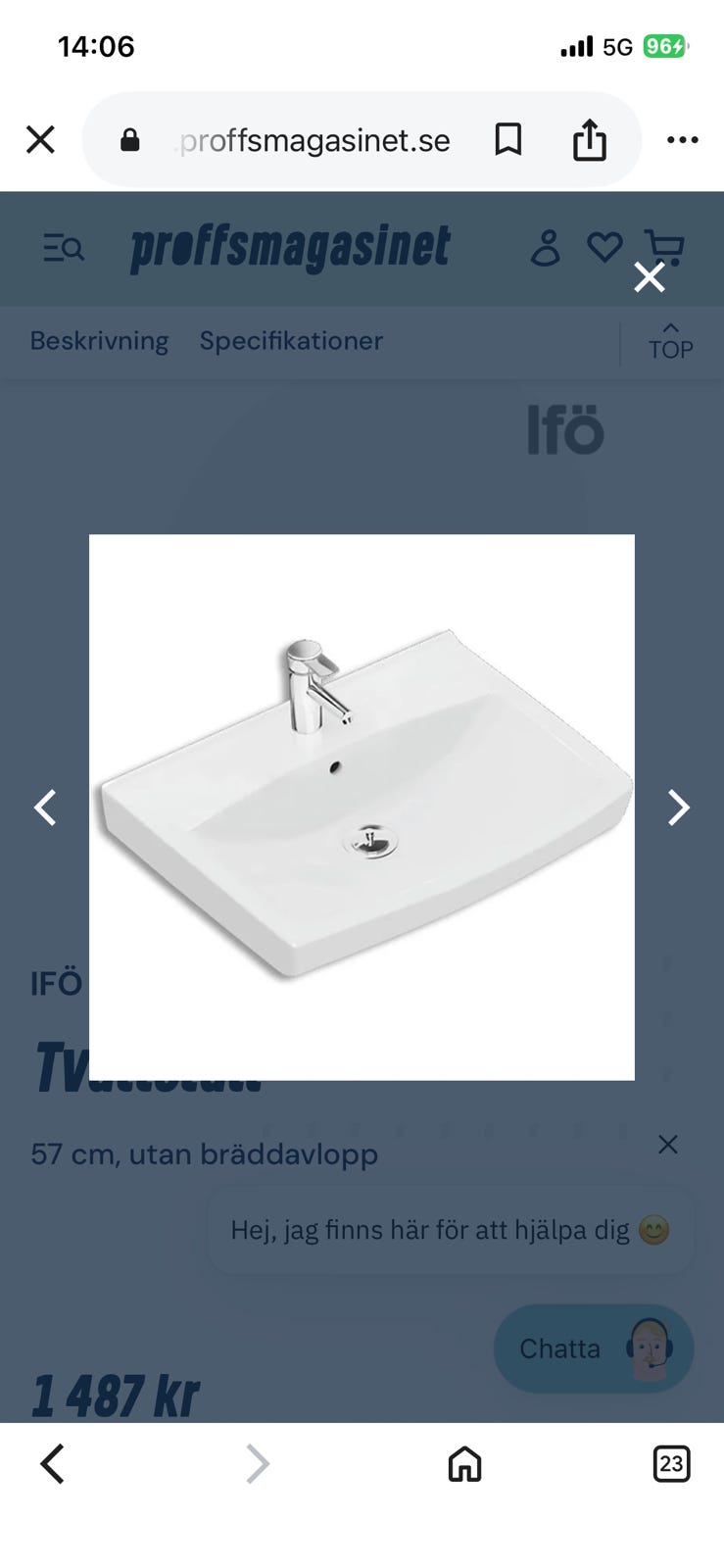Close the enlarged product image overlay
Image resolution: width=724 pixels, height=1568 pixels.
pyautogui.click(x=650, y=277)
